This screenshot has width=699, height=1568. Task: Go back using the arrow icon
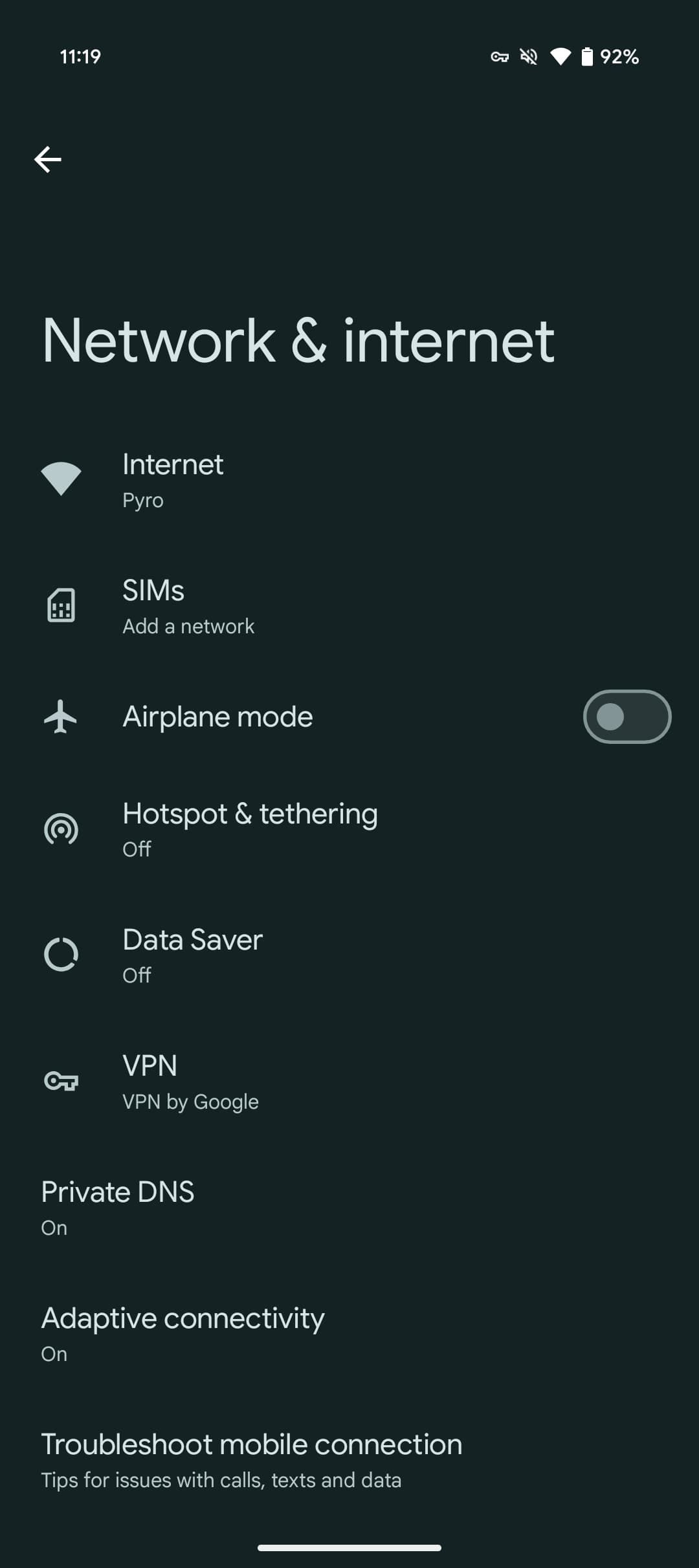tap(48, 159)
